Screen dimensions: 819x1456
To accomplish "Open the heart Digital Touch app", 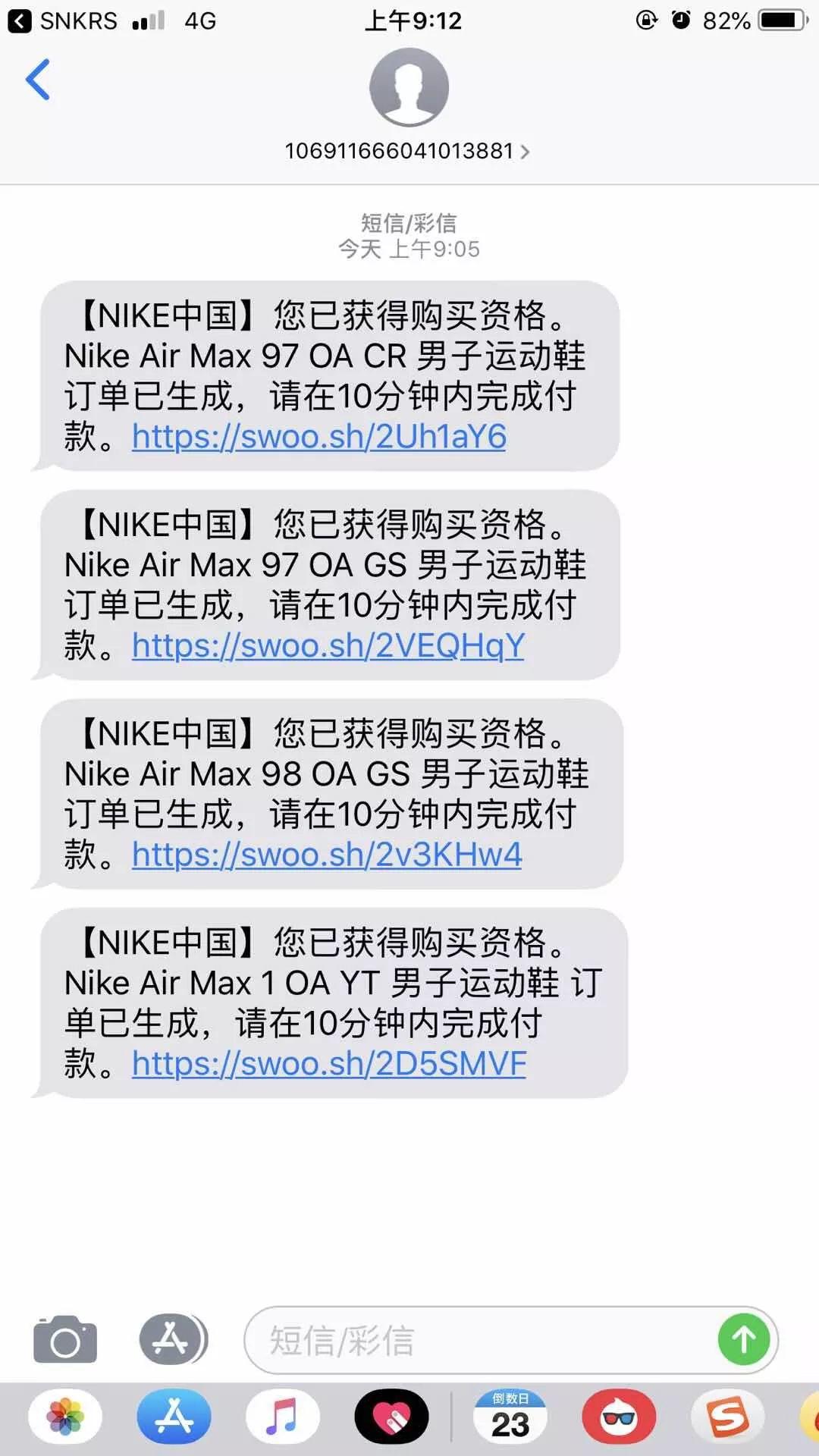I will pyautogui.click(x=391, y=1417).
